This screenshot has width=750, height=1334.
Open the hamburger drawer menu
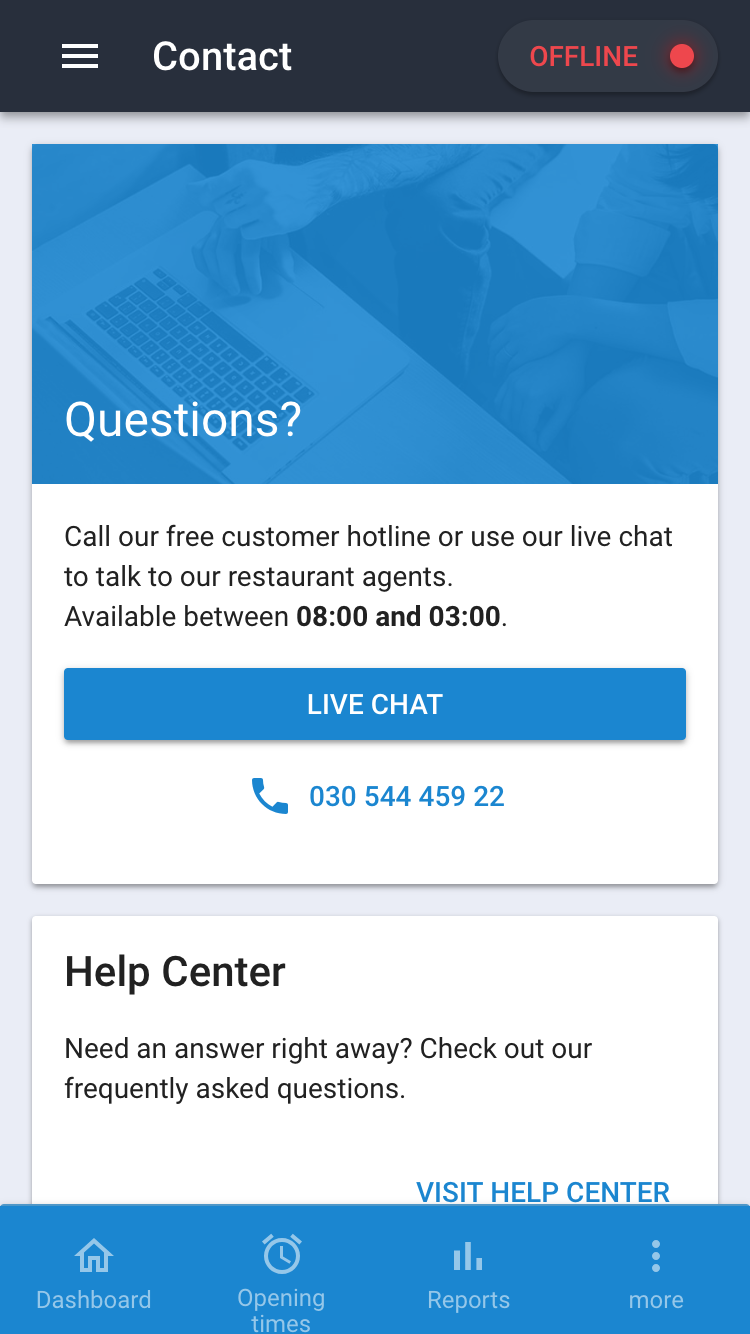pyautogui.click(x=80, y=57)
